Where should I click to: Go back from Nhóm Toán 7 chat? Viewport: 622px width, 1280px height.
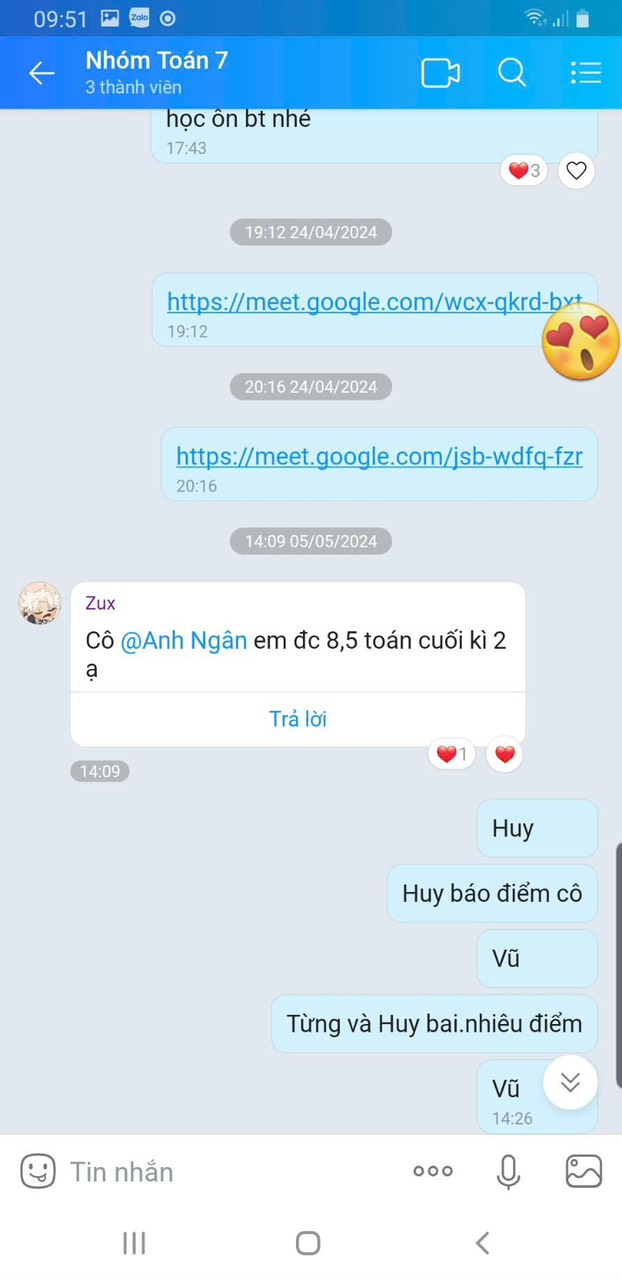click(41, 73)
